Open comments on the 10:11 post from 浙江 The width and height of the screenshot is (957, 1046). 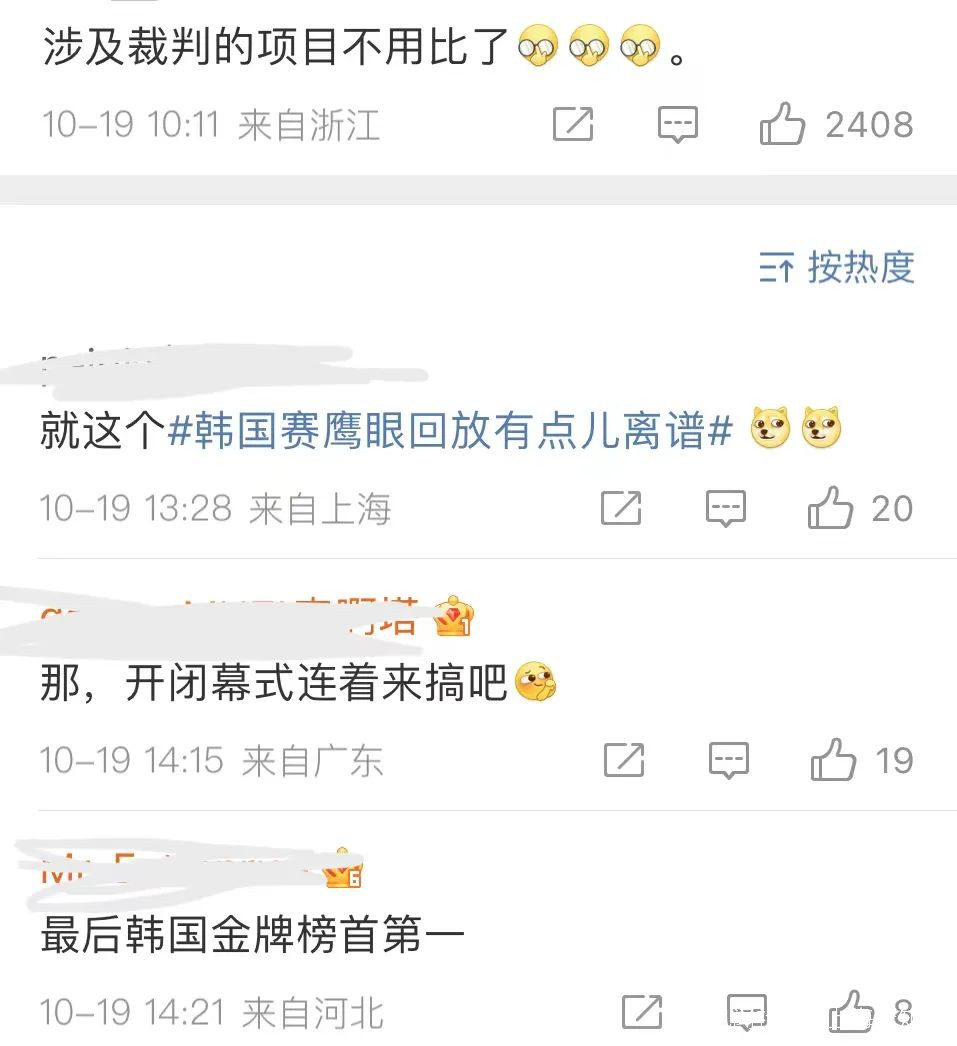tap(678, 124)
